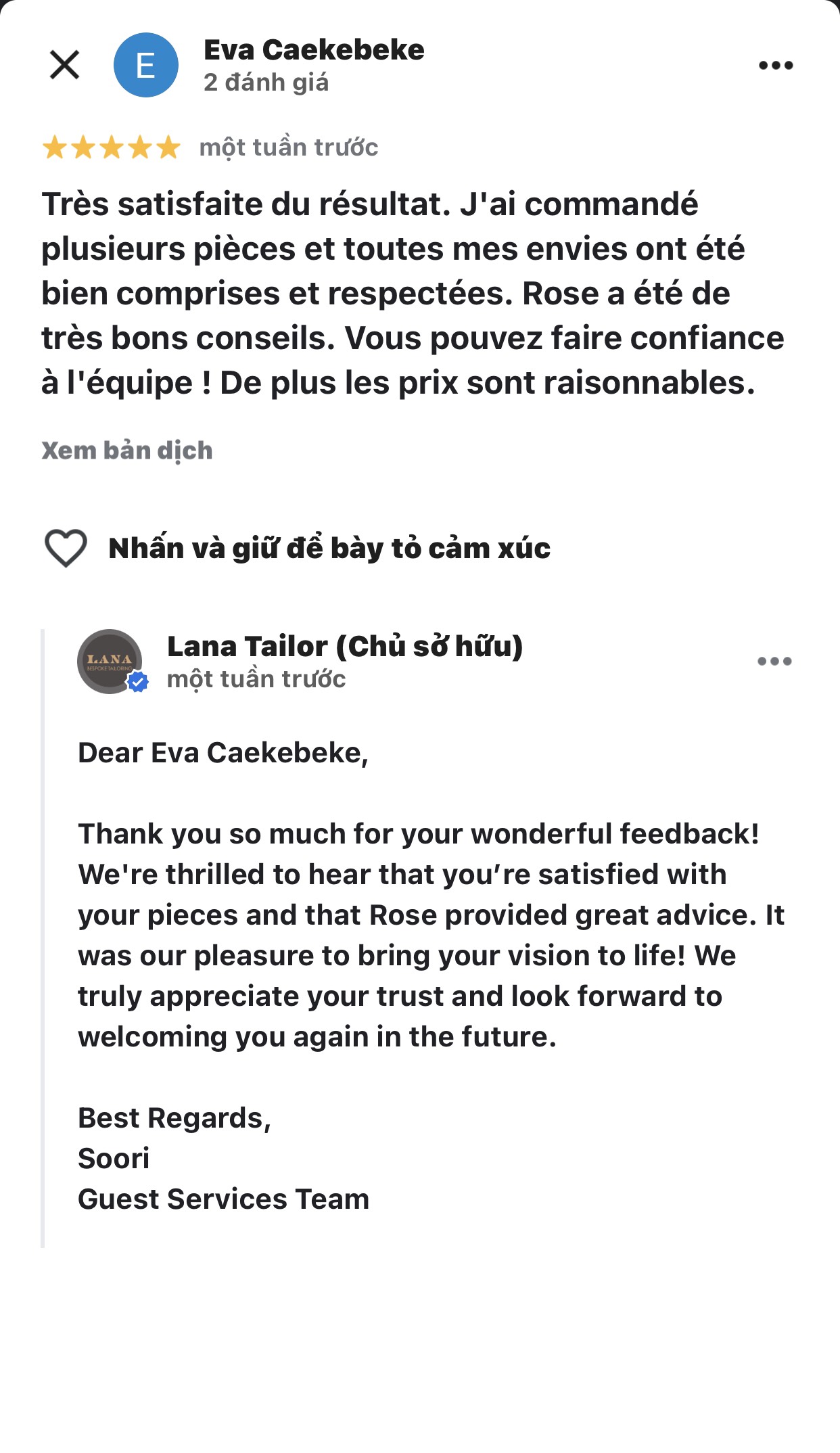Open the overflow menu for Eva's review
Image resolution: width=840 pixels, height=1453 pixels.
point(775,66)
